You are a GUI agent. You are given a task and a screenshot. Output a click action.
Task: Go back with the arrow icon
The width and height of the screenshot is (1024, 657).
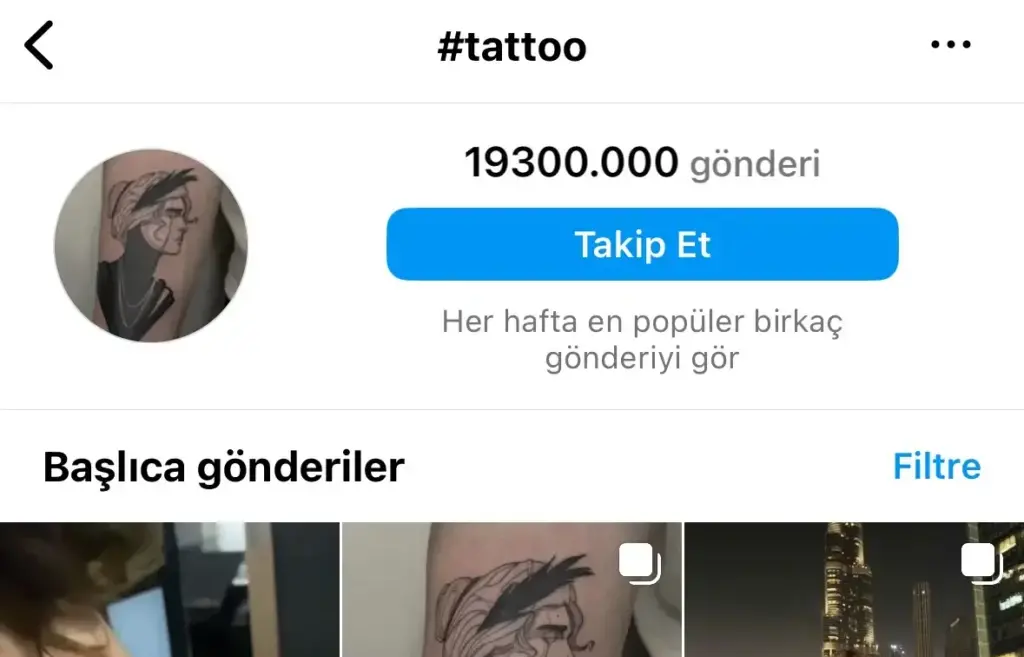click(39, 46)
